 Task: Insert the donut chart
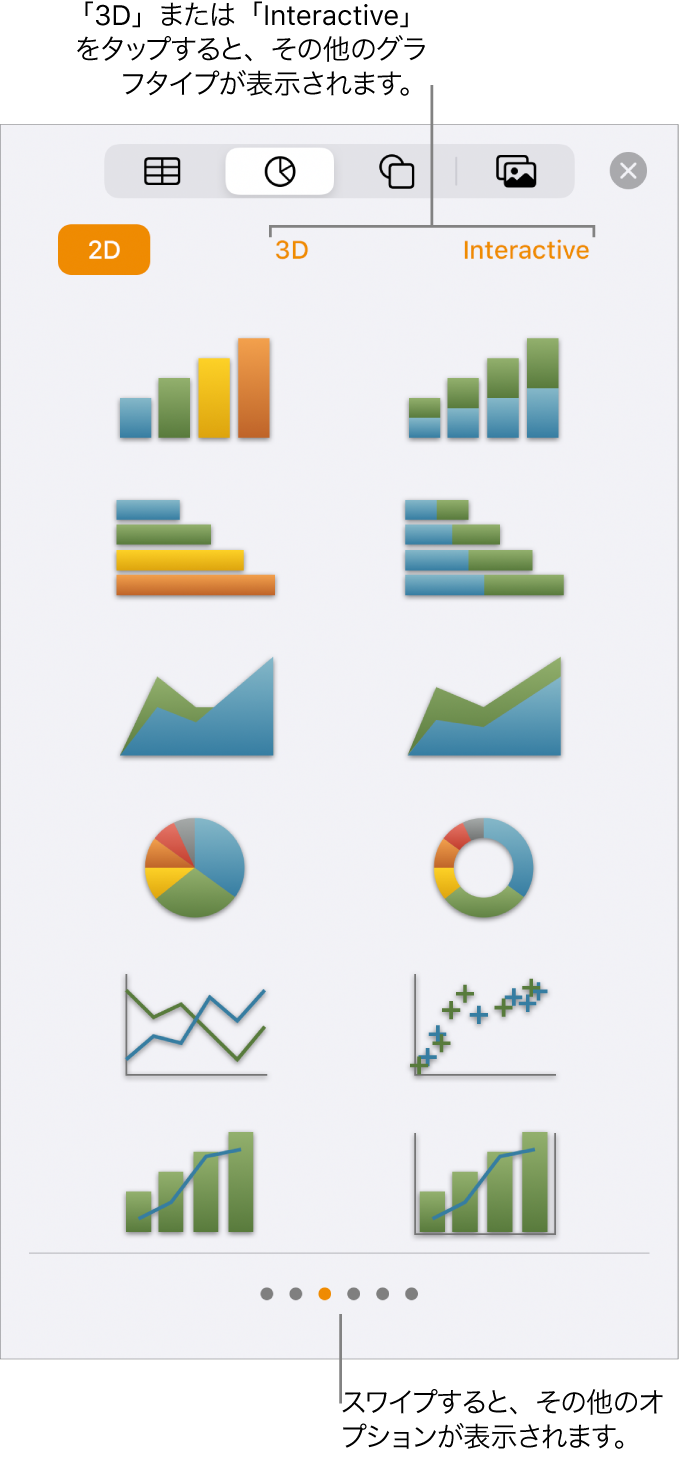coord(484,867)
